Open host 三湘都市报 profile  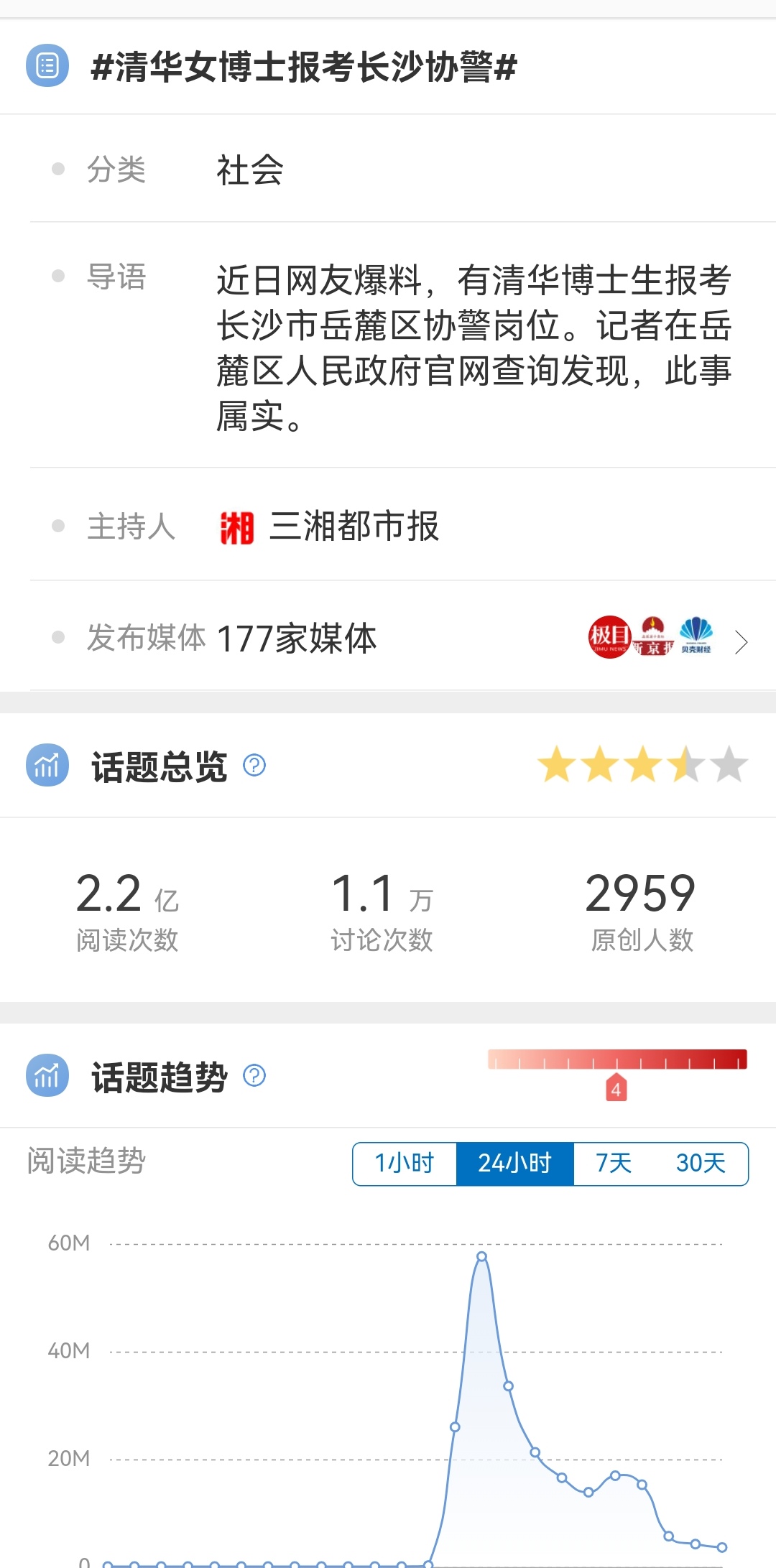[329, 526]
